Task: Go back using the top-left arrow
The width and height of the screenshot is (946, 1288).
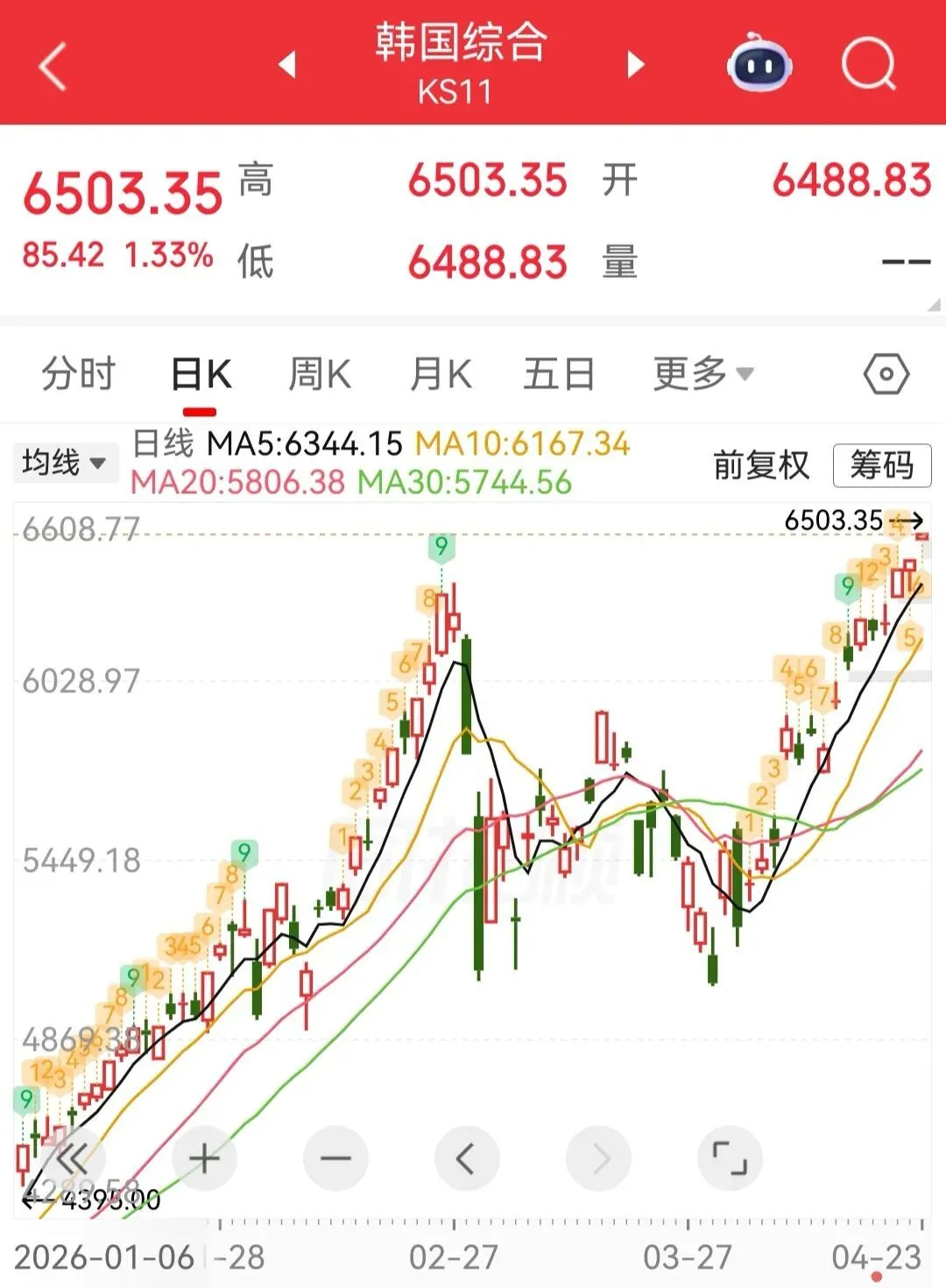Action: click(53, 67)
